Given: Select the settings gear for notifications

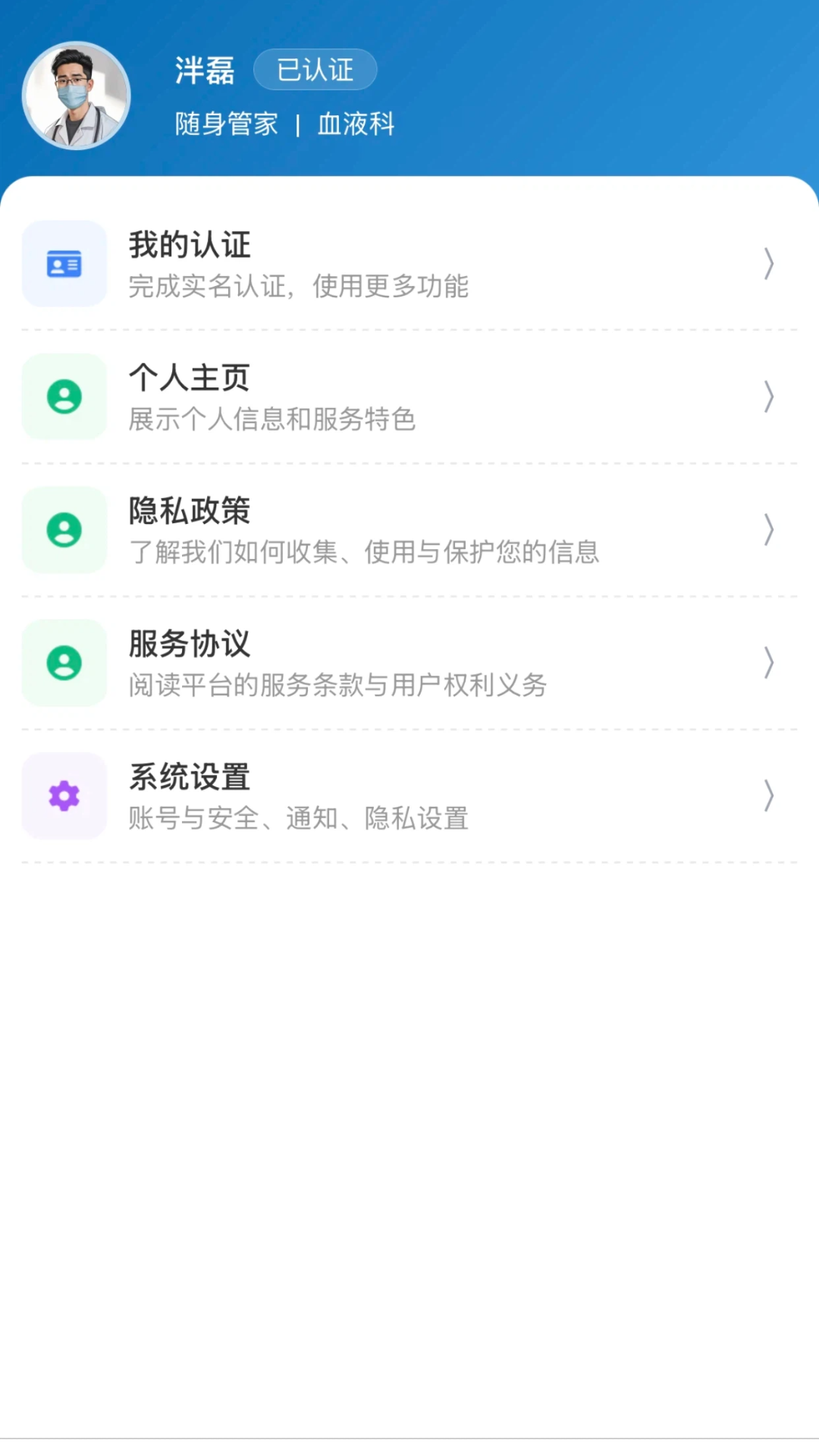Looking at the screenshot, I should click(64, 795).
